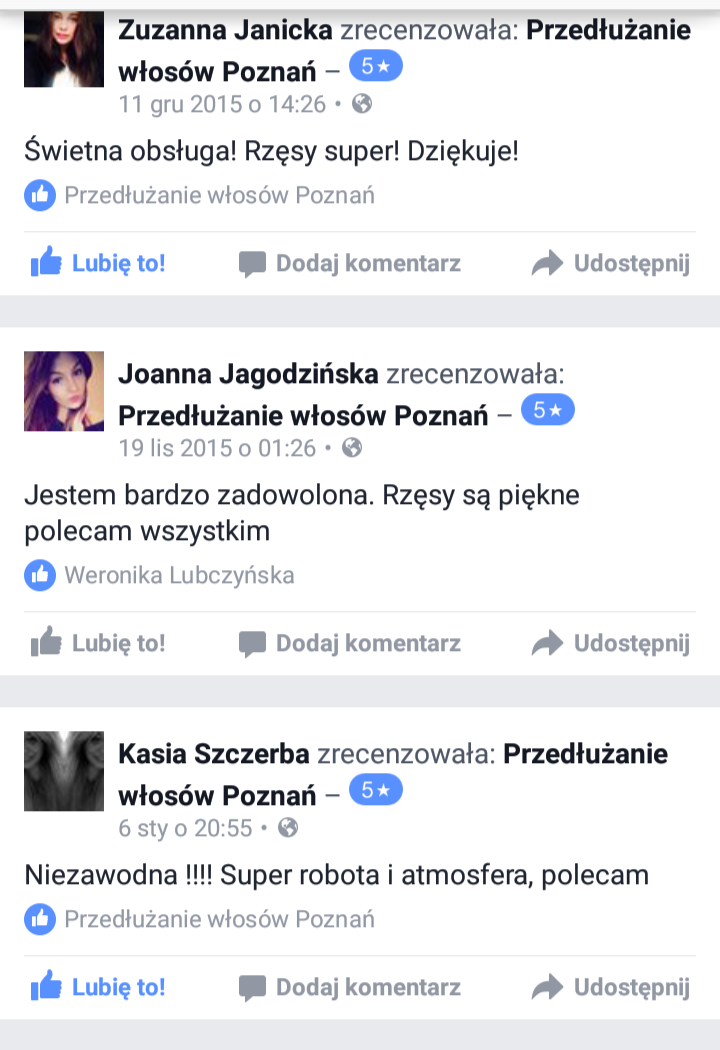Share Kasia Szczerba's review
Image resolution: width=720 pixels, height=1050 pixels.
pos(611,987)
